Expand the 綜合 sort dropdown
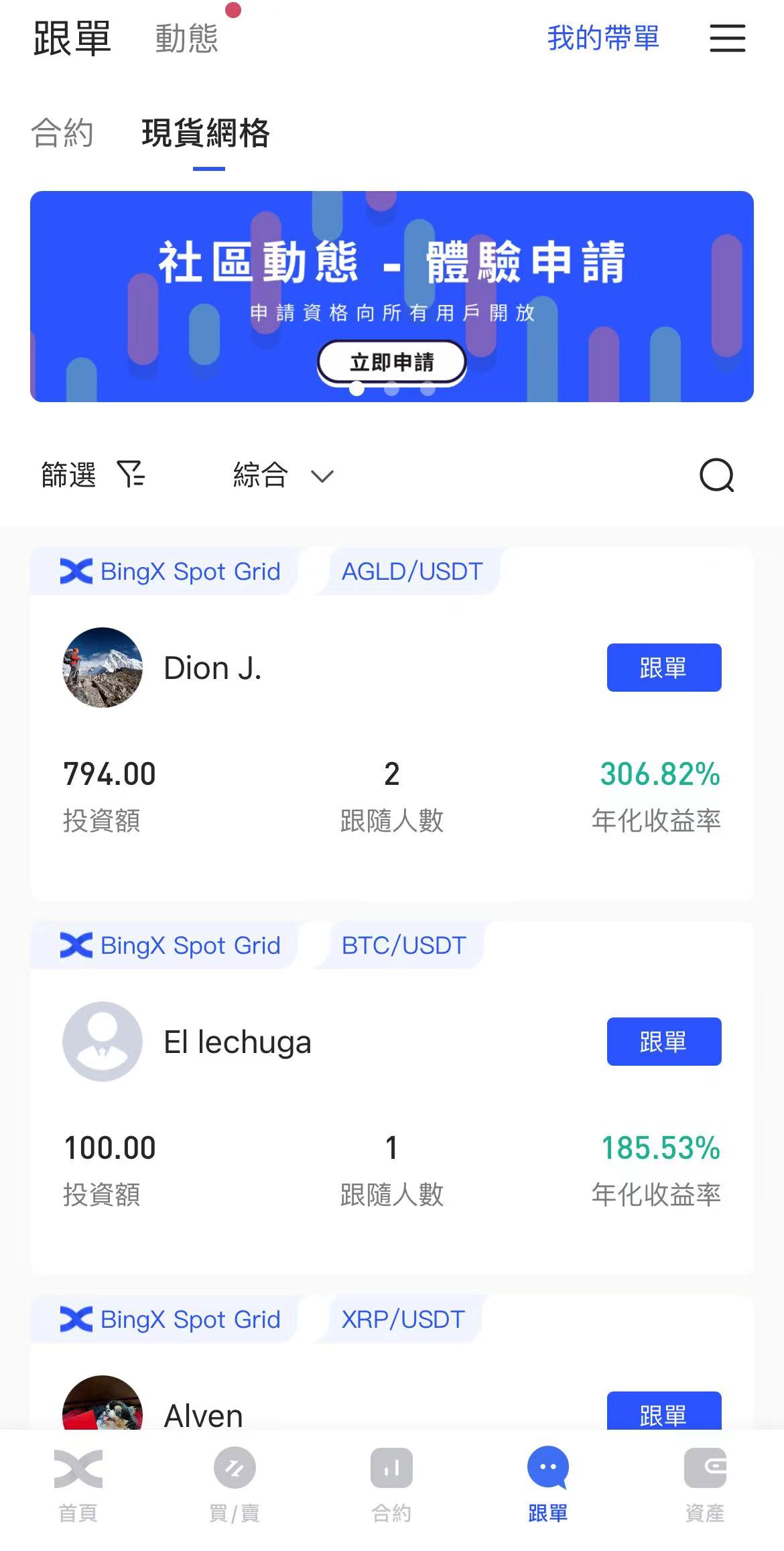Image resolution: width=784 pixels, height=1551 pixels. (x=283, y=475)
